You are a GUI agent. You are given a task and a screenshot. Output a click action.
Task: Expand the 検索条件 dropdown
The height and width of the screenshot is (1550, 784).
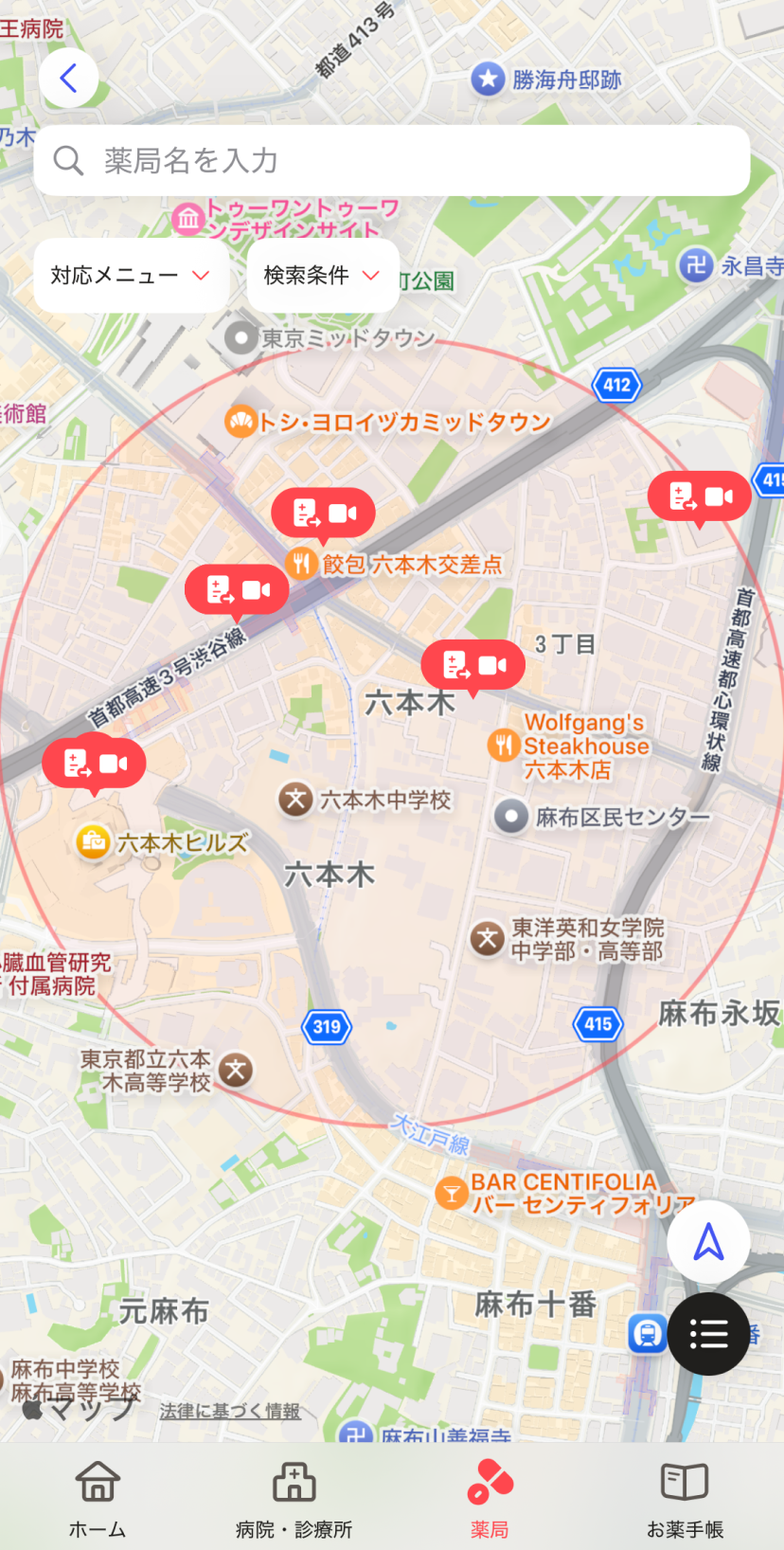322,276
